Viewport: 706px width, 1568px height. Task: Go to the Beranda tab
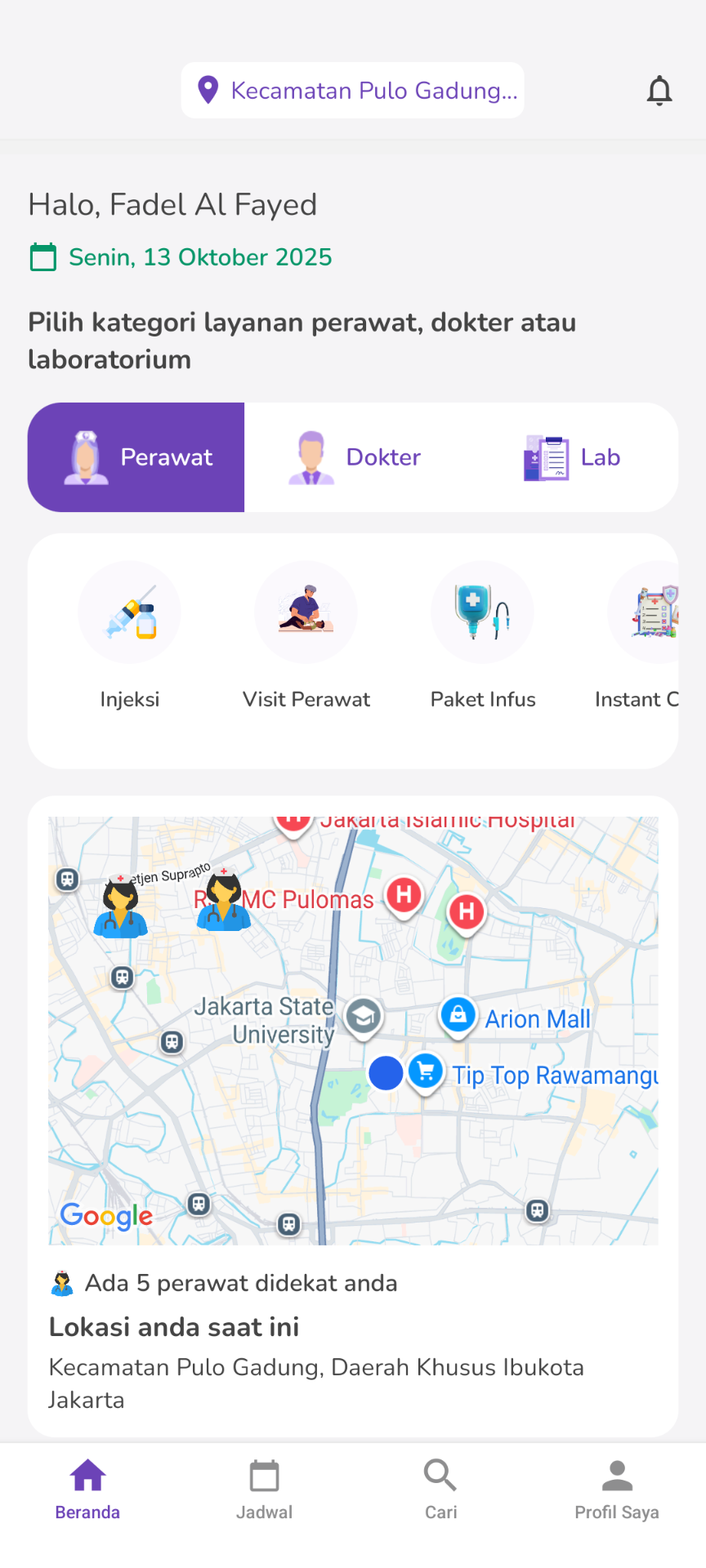click(87, 1490)
